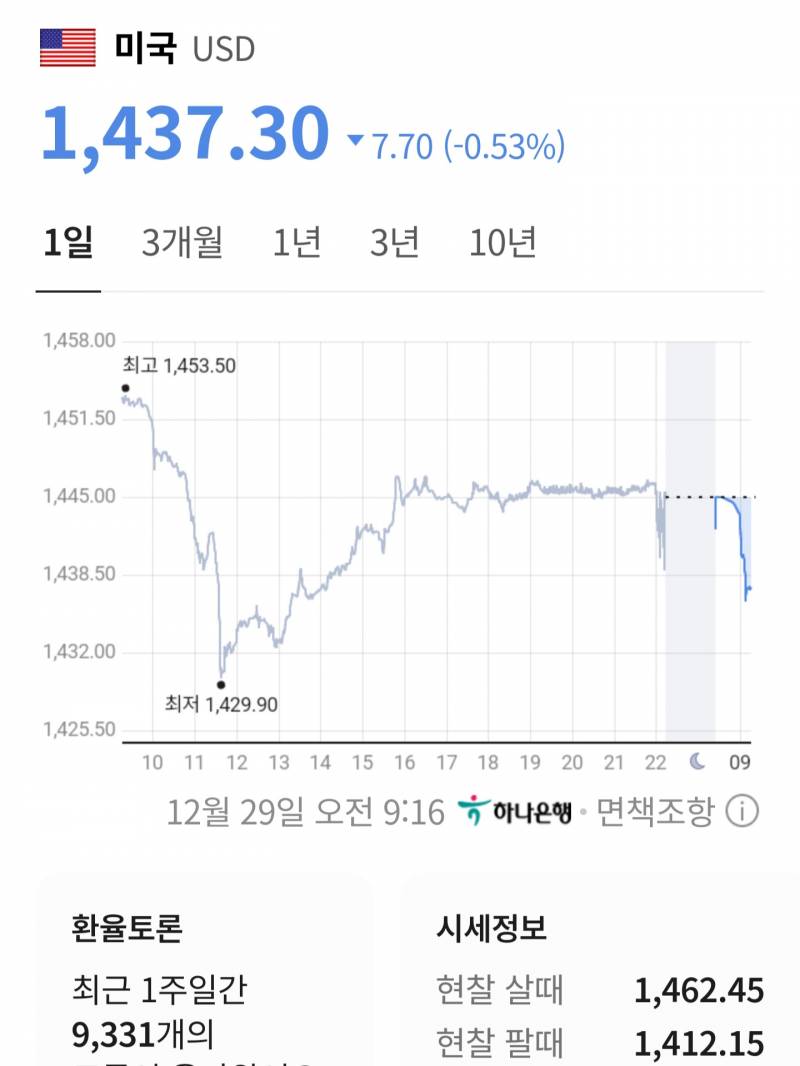Click the shaded overnight region of the chart

pos(690,540)
